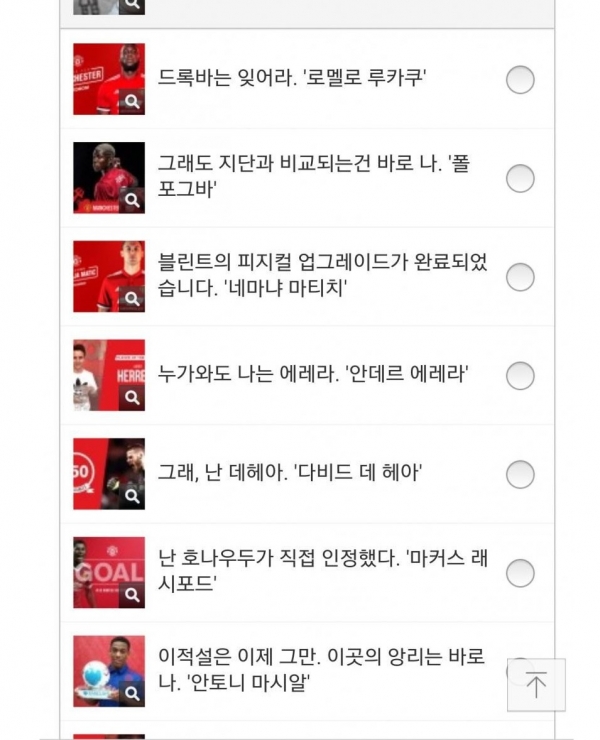Screen dimensions: 600x740
Task: Jump back to top of page
Action: pyautogui.click(x=536, y=685)
